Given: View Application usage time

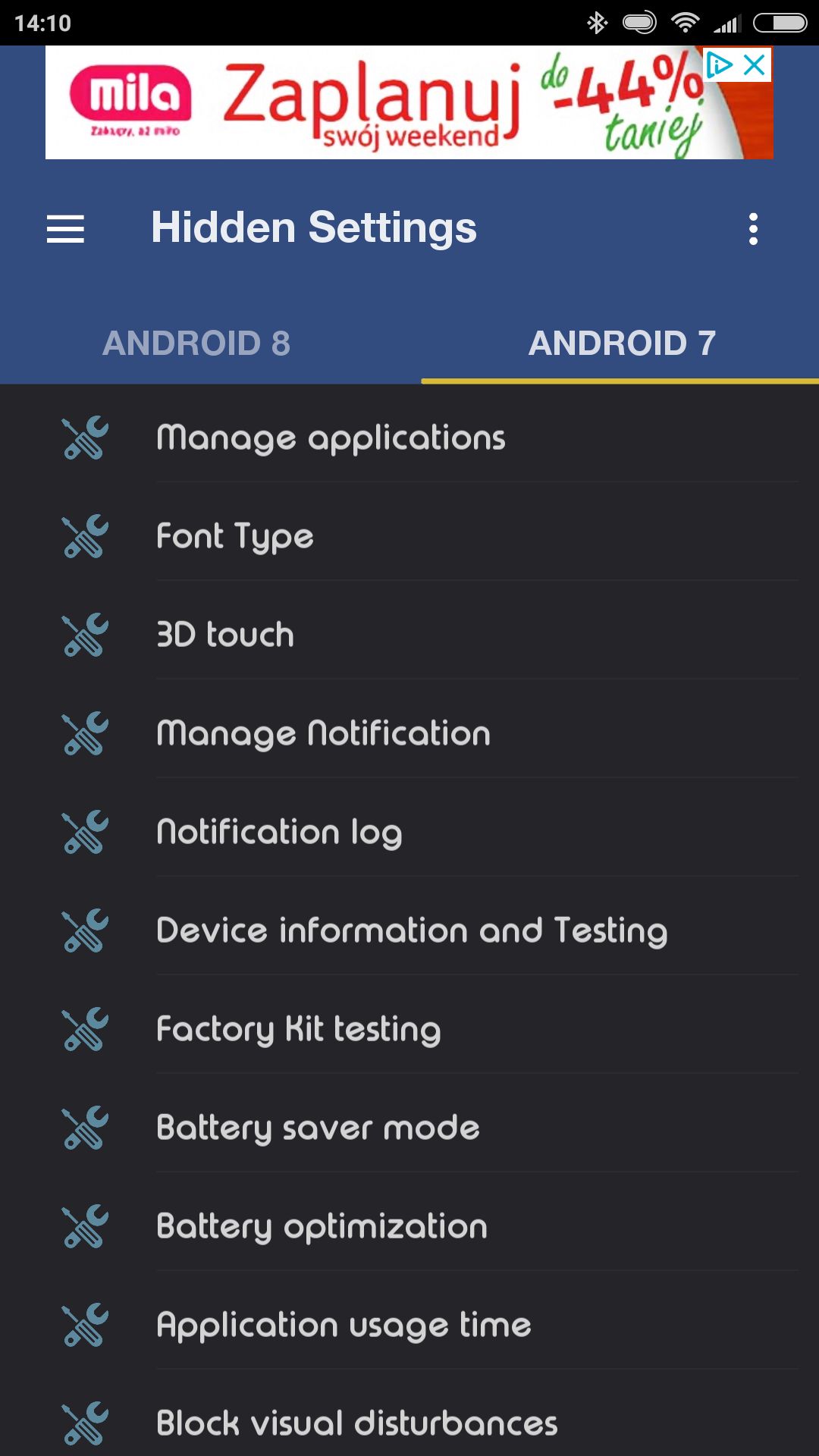Looking at the screenshot, I should pyautogui.click(x=409, y=1325).
